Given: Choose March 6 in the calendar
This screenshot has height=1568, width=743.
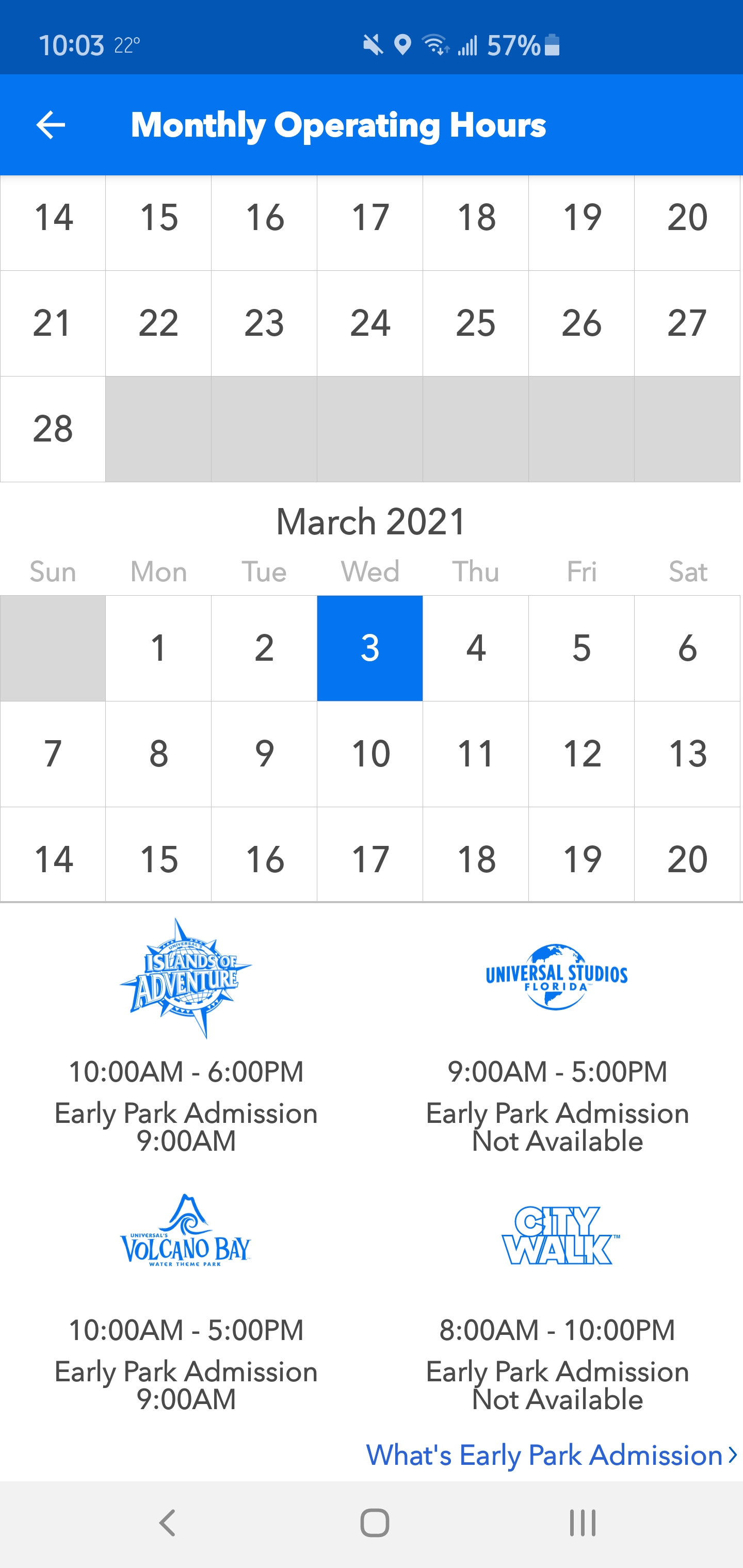Looking at the screenshot, I should click(687, 648).
